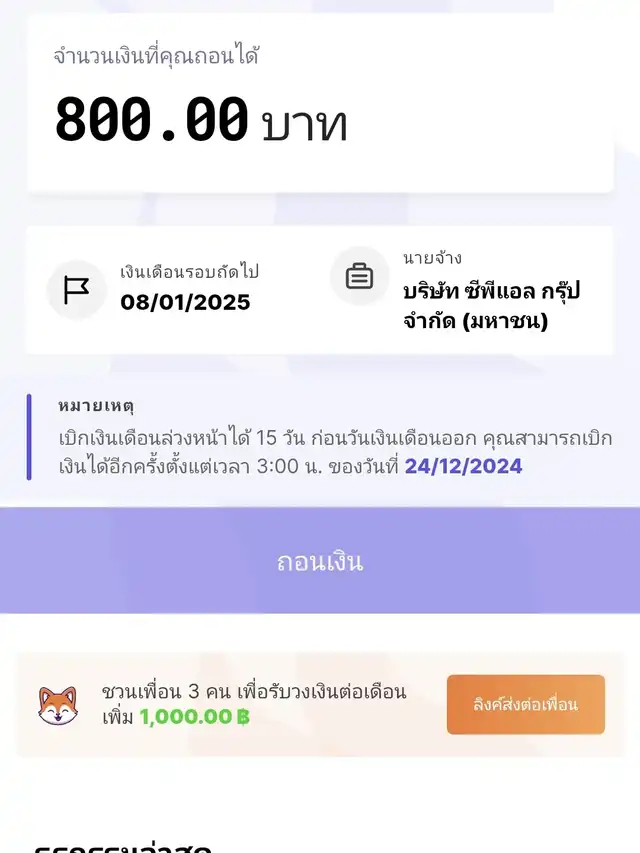Tap the ถอนเงิน withdraw button
The width and height of the screenshot is (640, 853).
pyautogui.click(x=320, y=561)
